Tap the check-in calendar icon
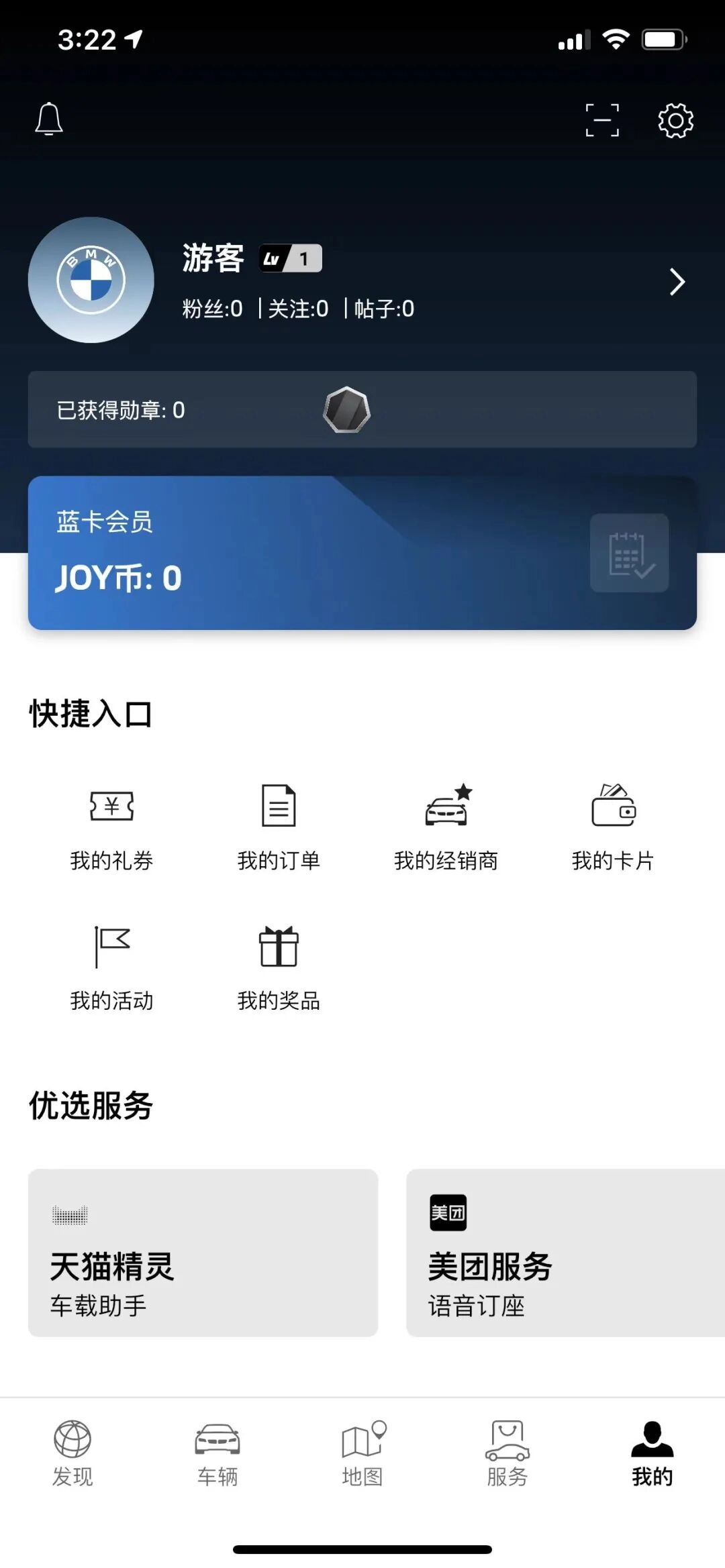Viewport: 725px width, 1568px height. click(x=629, y=553)
